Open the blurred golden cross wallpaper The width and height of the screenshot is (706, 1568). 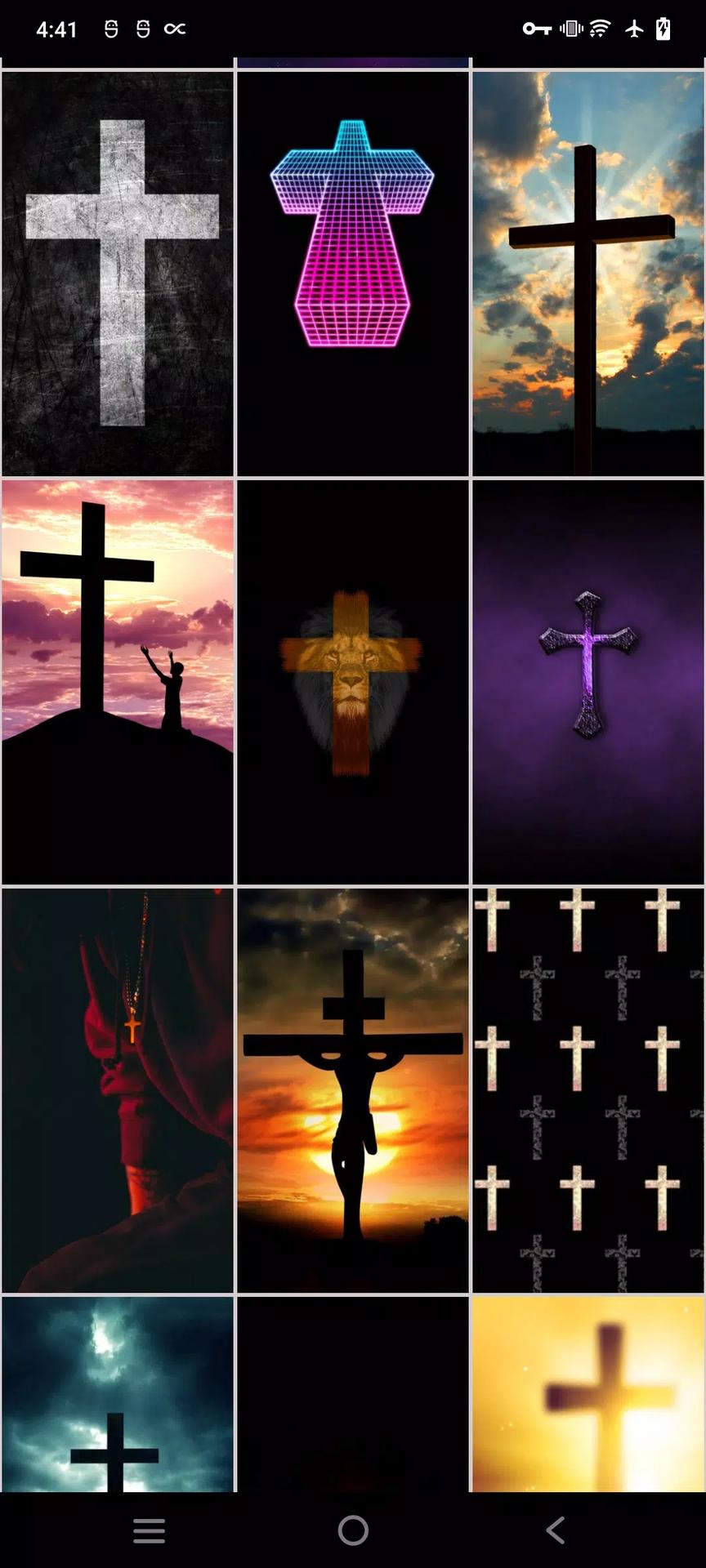(588, 1394)
